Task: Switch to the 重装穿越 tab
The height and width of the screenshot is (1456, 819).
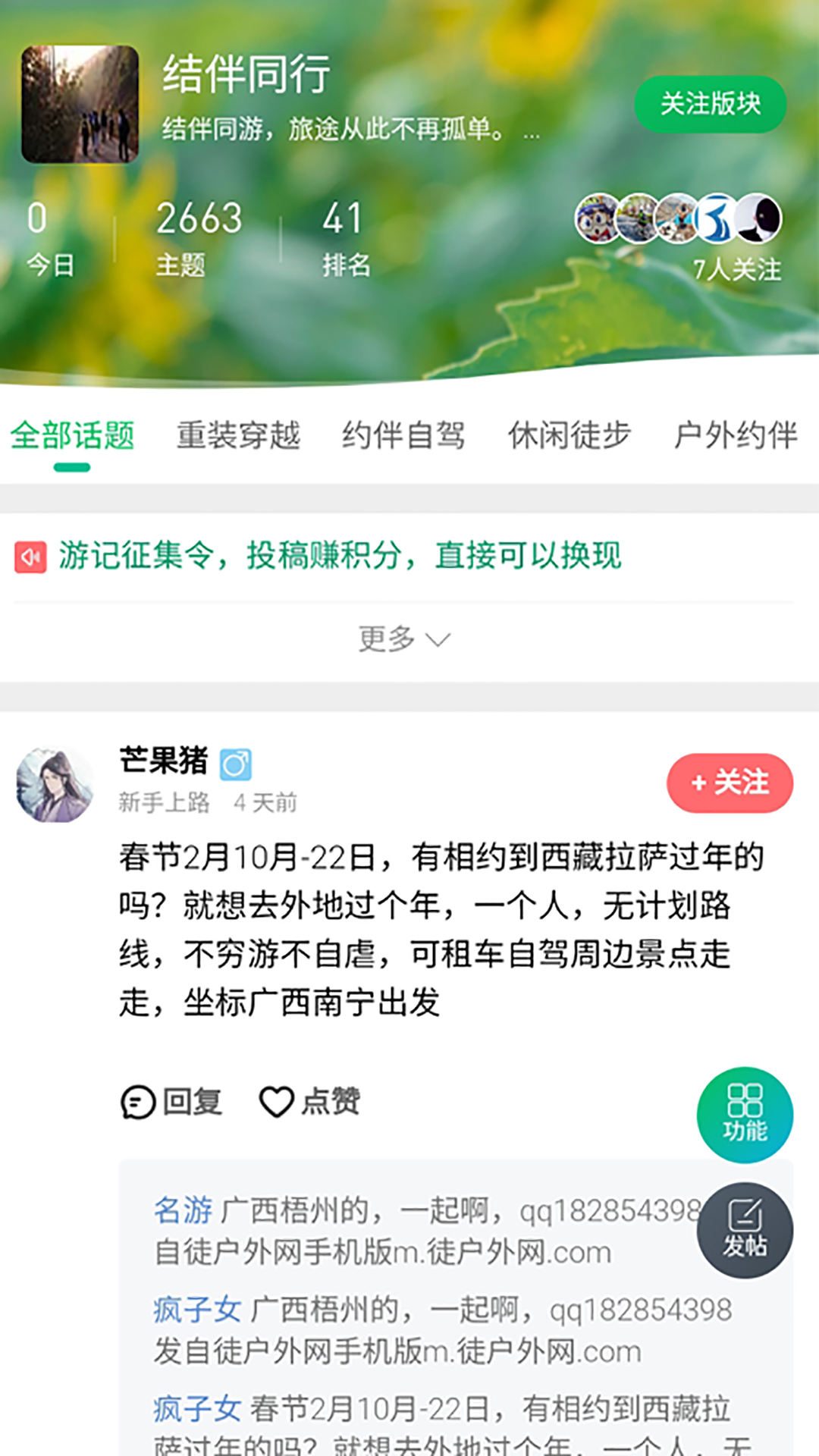Action: 238,435
